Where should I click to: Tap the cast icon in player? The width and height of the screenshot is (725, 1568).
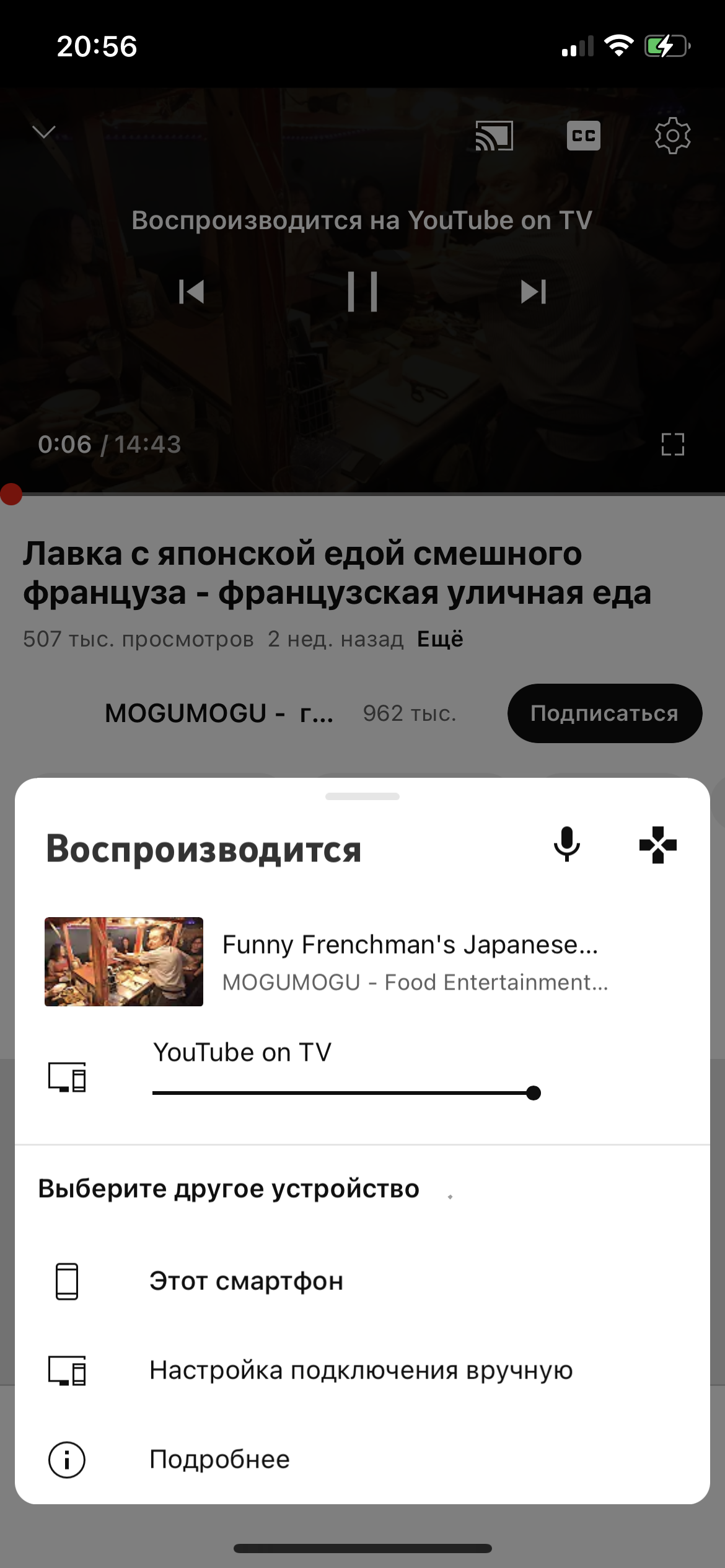(x=494, y=136)
